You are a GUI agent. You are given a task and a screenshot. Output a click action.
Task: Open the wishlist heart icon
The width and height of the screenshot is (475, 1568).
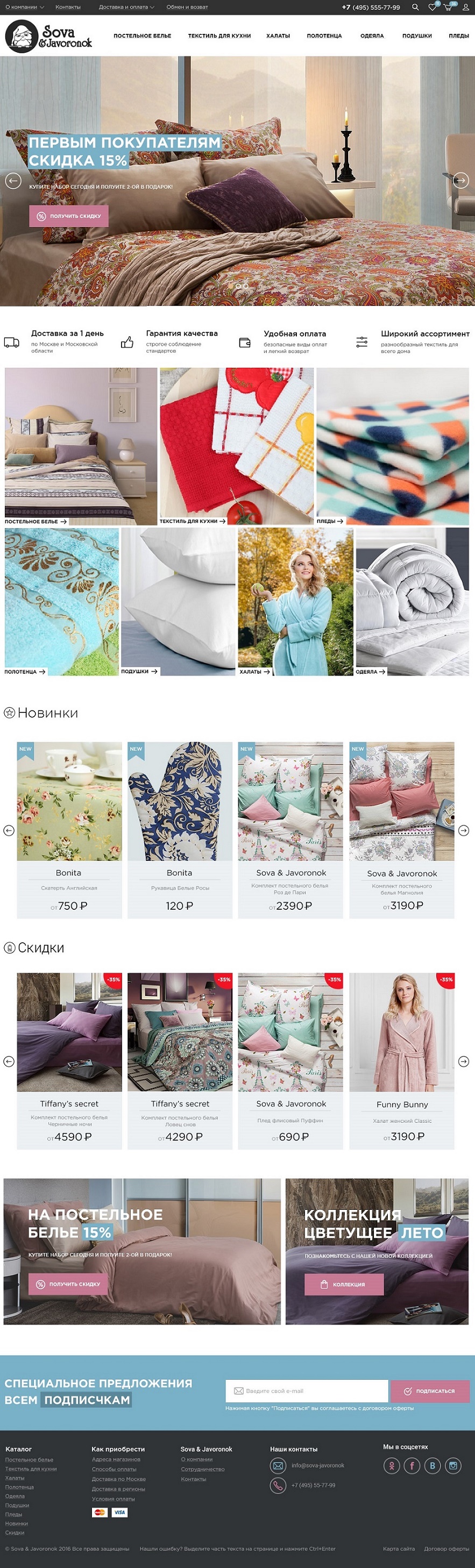[x=432, y=8]
